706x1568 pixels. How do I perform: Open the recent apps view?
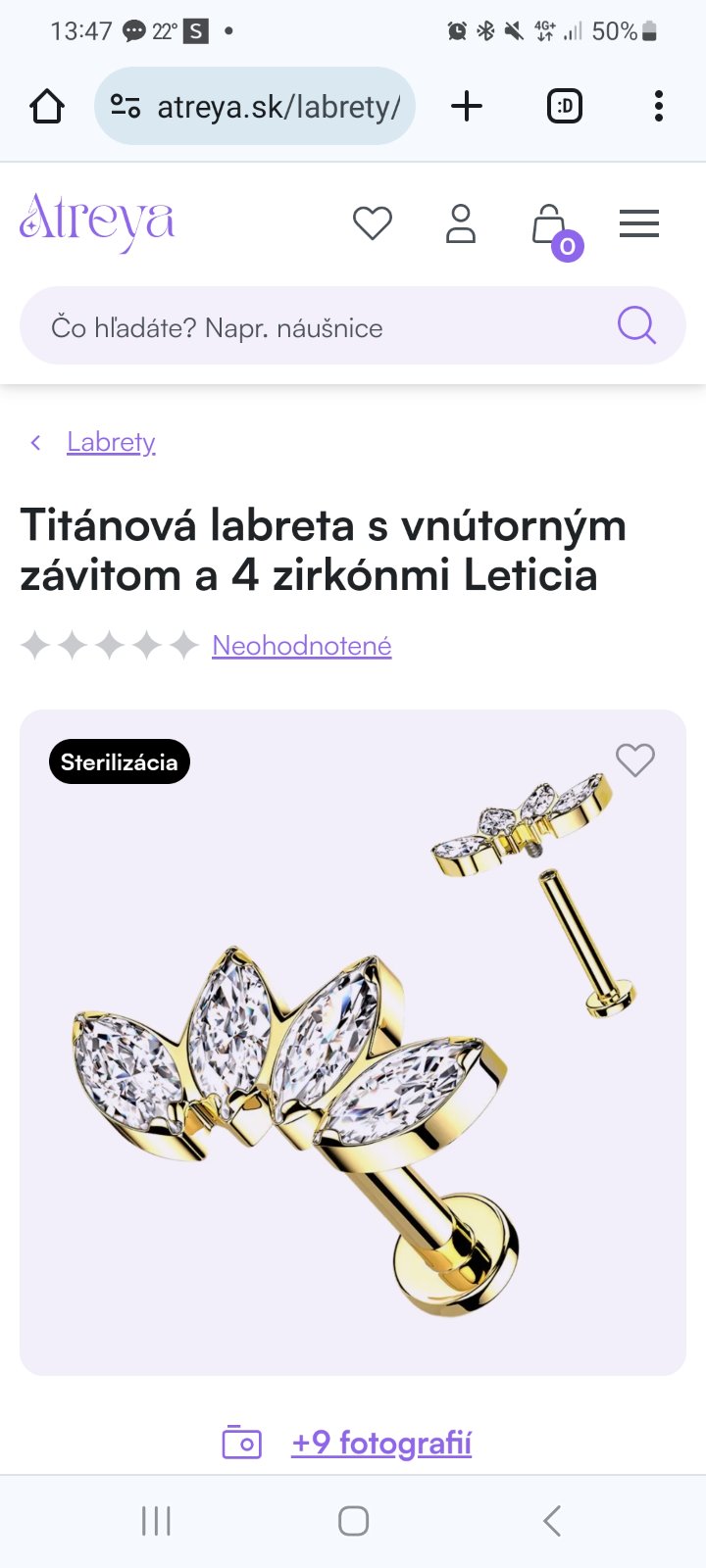pyautogui.click(x=156, y=1521)
